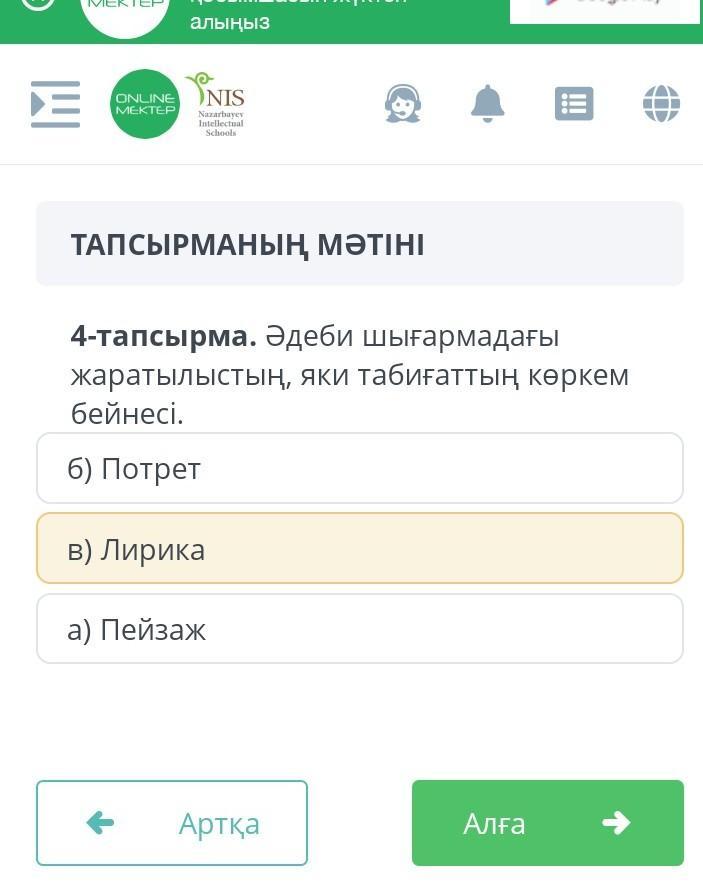Select answer в) Лирика

[359, 548]
